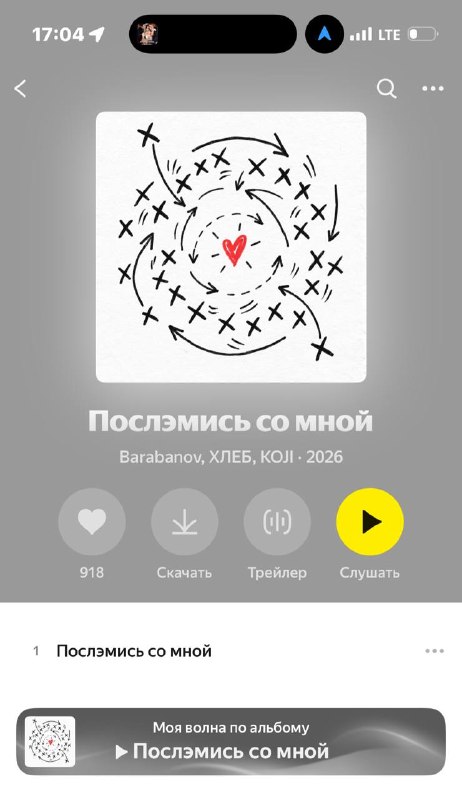Open the album overflow menu at top
The width and height of the screenshot is (462, 800).
coord(433,89)
